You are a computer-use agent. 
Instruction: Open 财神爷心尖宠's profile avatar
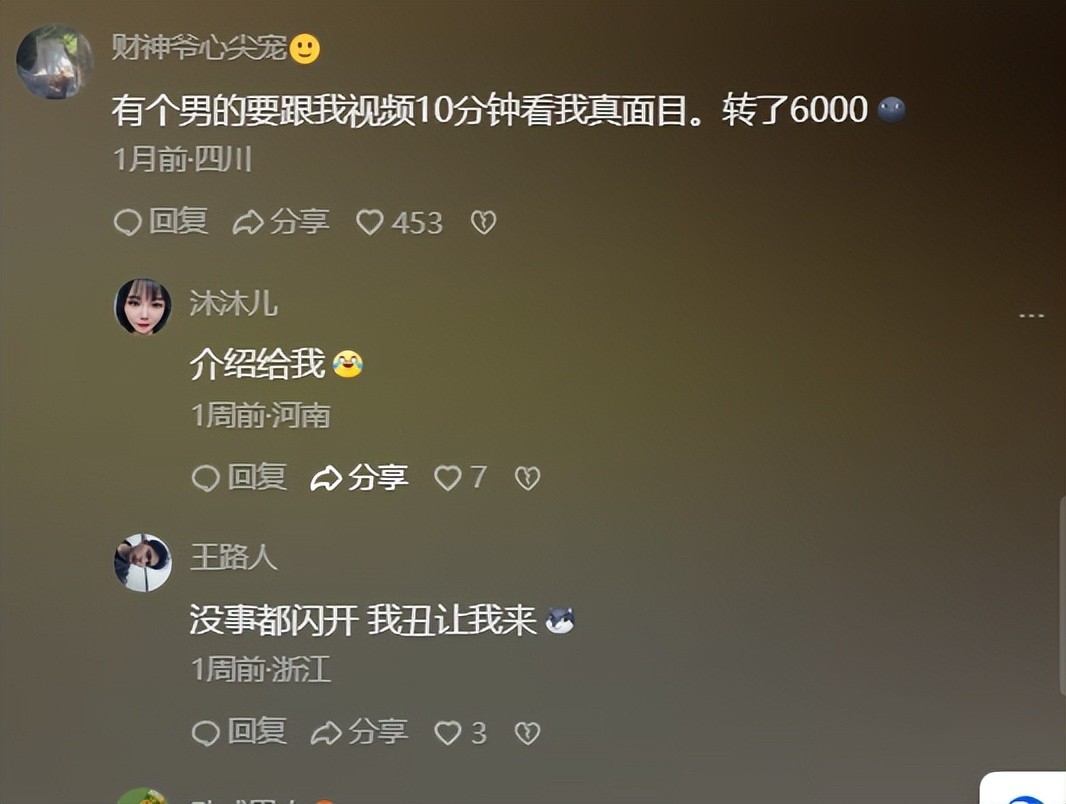tap(55, 62)
